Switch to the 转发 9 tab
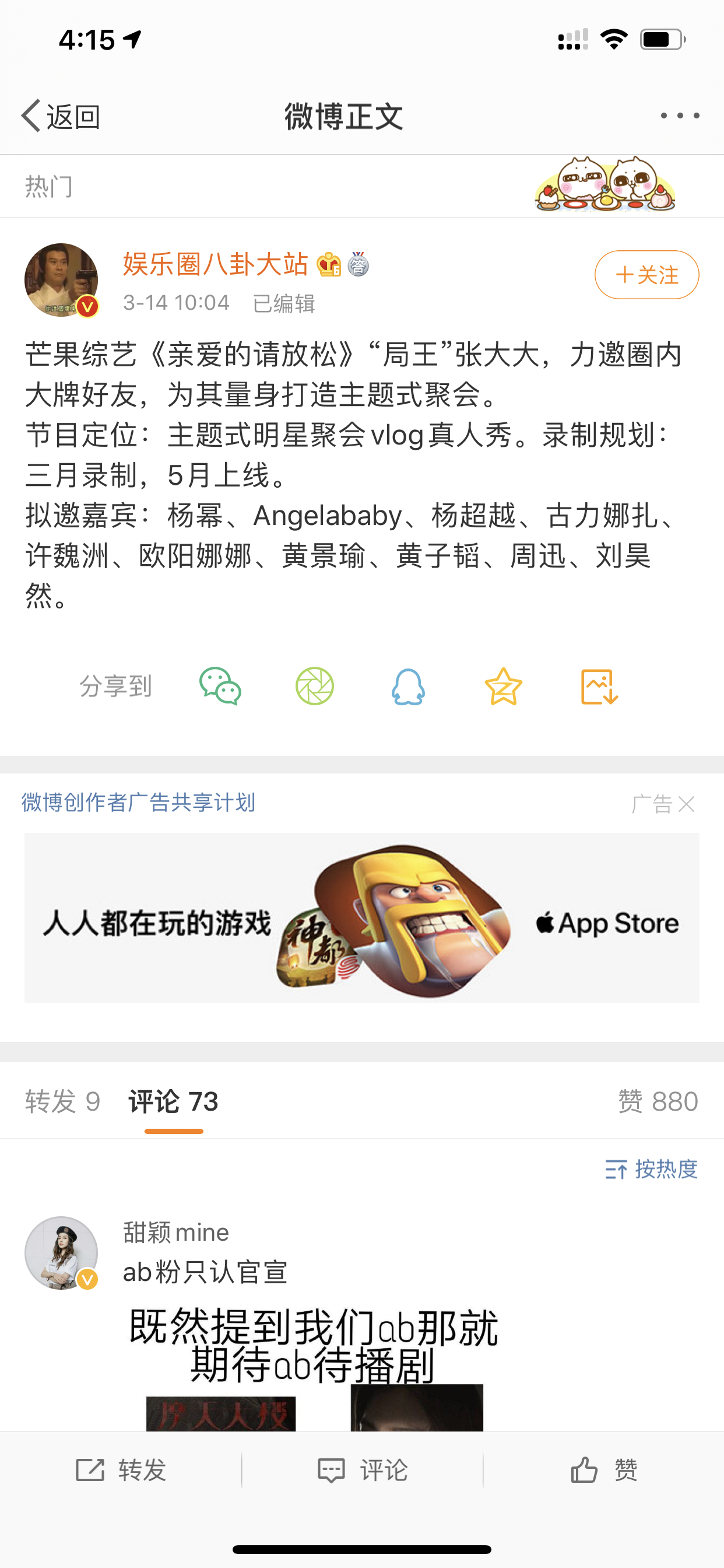 (x=63, y=1101)
